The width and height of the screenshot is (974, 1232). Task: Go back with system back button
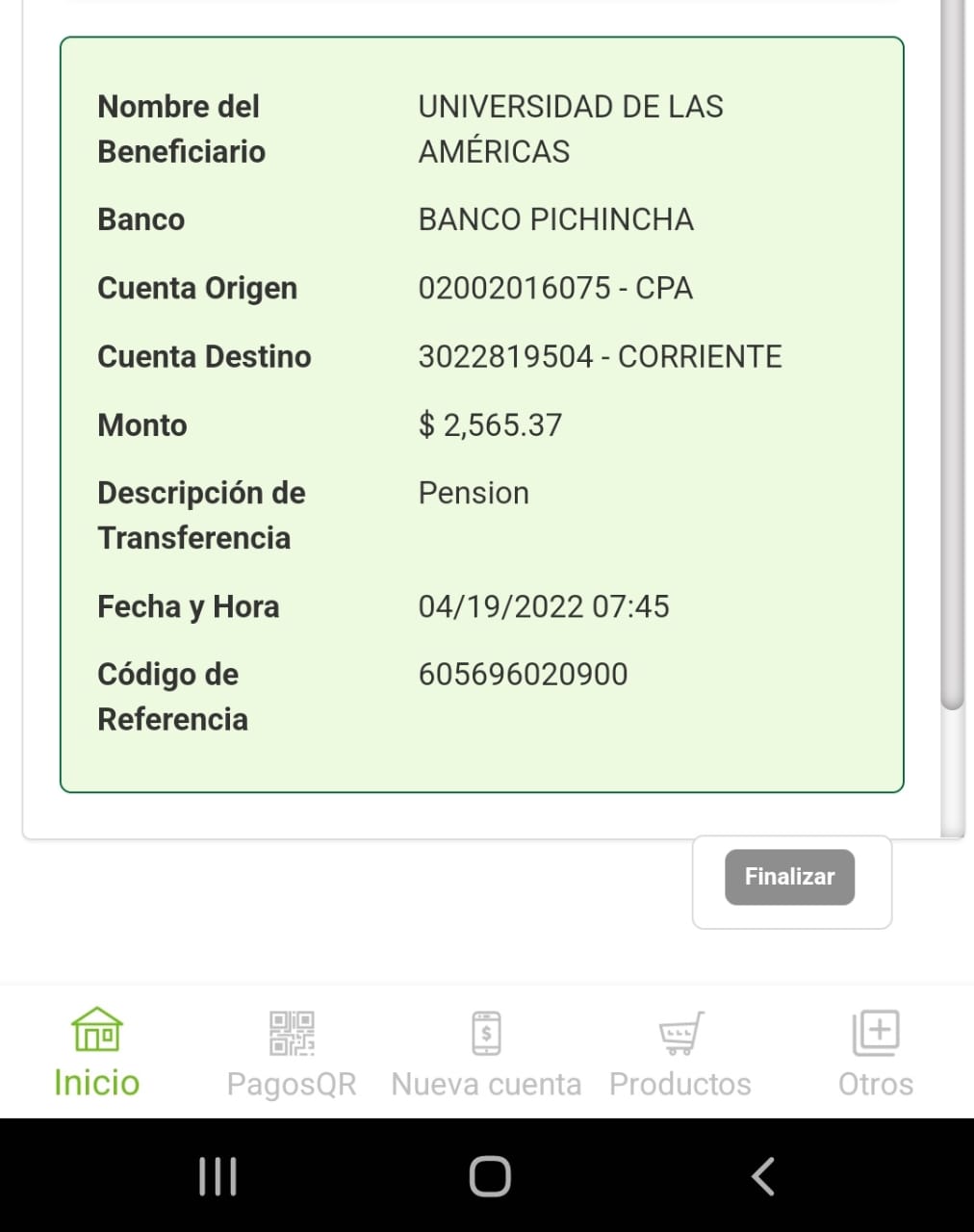[762, 1176]
